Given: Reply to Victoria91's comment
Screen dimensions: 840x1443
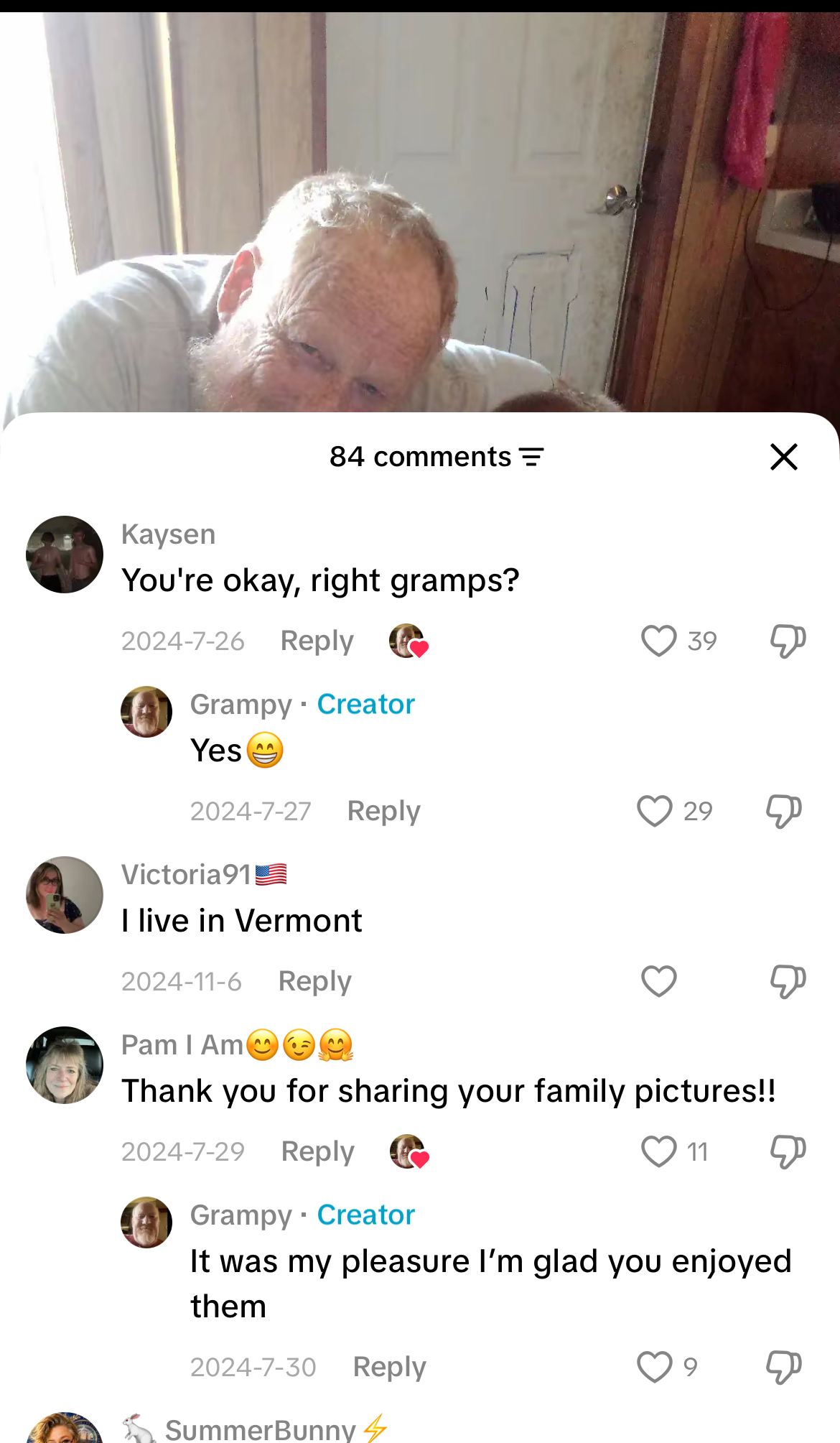Looking at the screenshot, I should [315, 981].
